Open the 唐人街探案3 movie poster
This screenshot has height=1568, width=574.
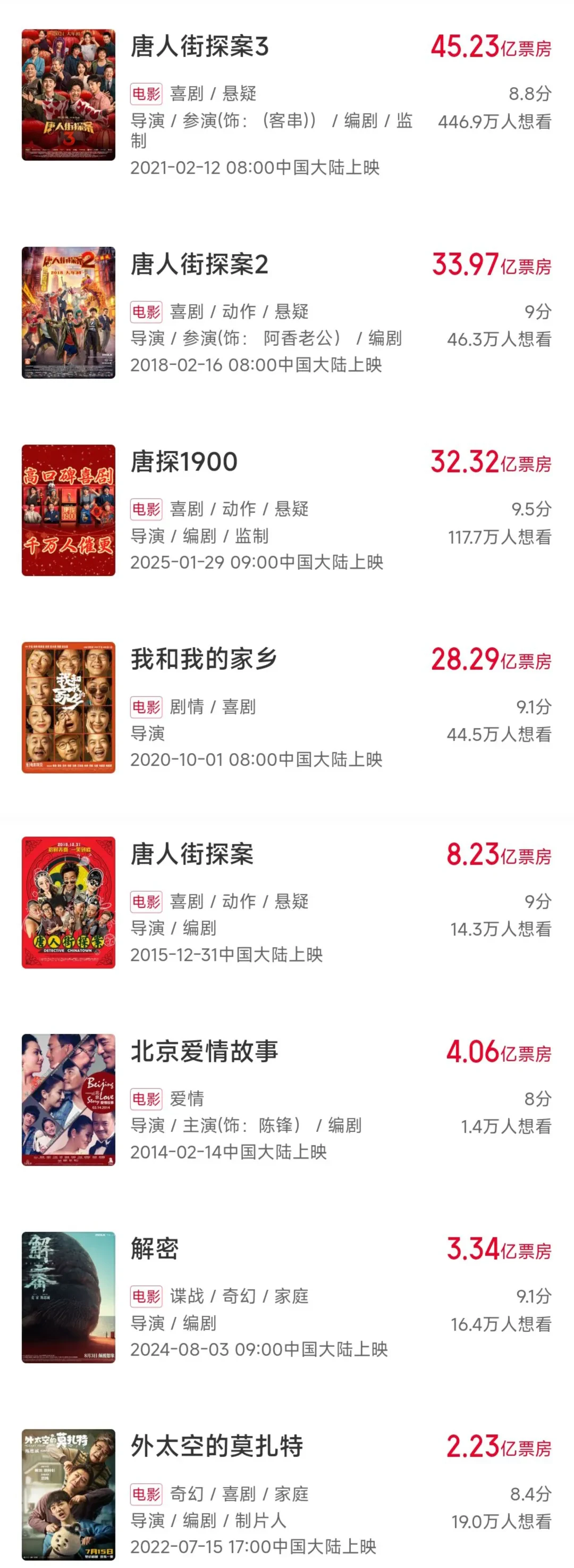69,96
